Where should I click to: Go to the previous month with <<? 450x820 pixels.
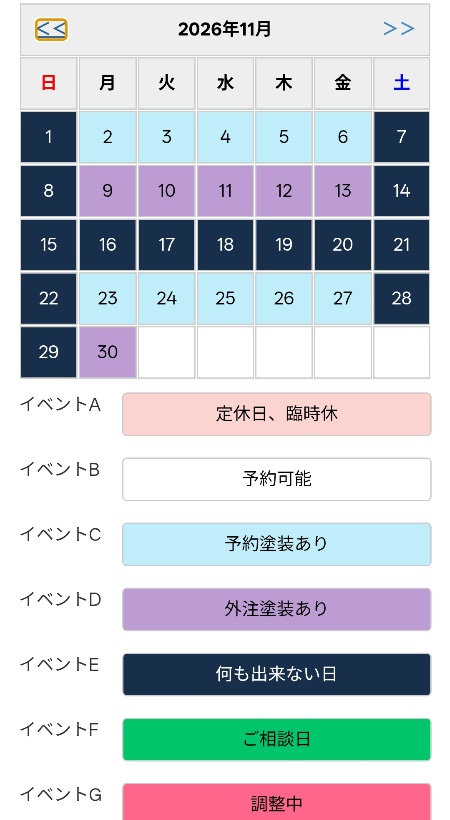click(x=51, y=29)
